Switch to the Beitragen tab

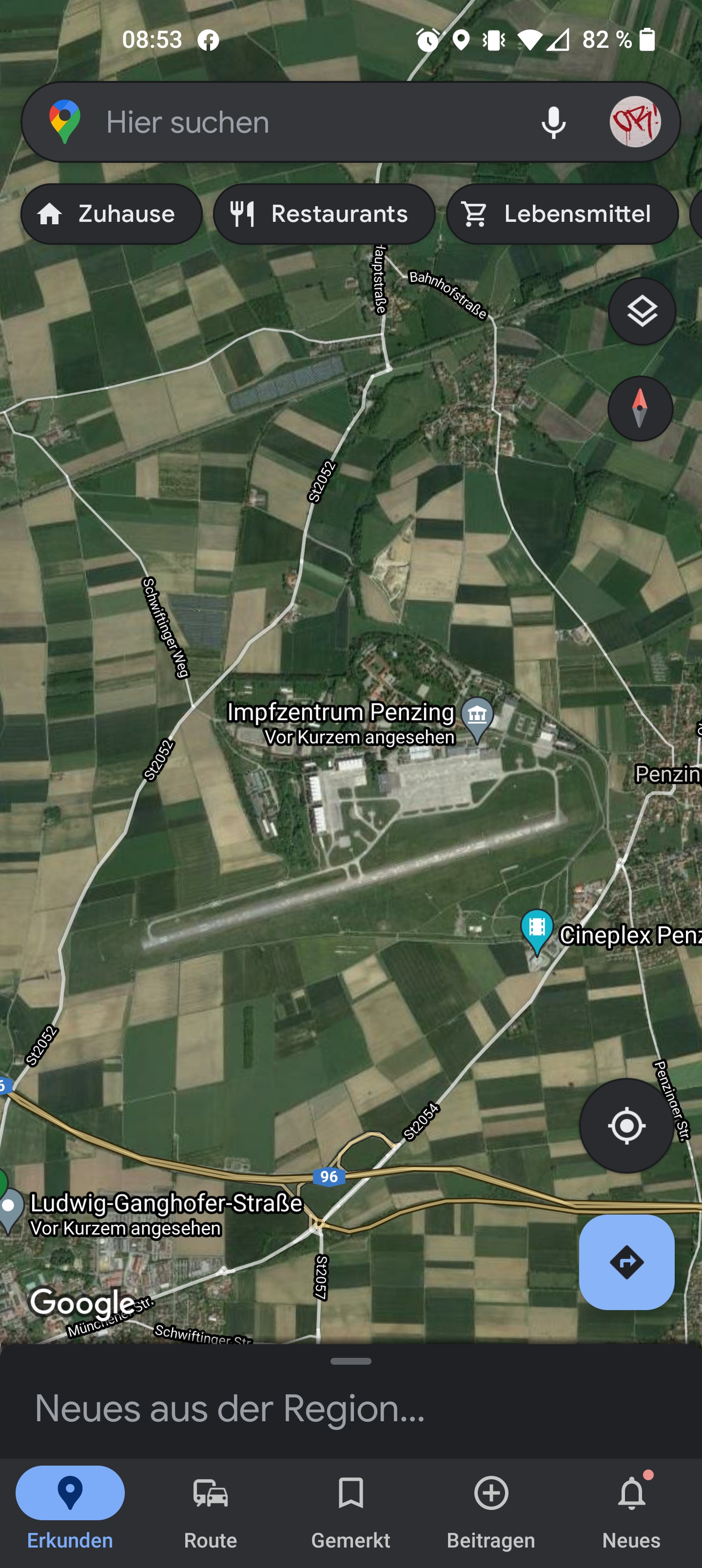click(x=491, y=1512)
